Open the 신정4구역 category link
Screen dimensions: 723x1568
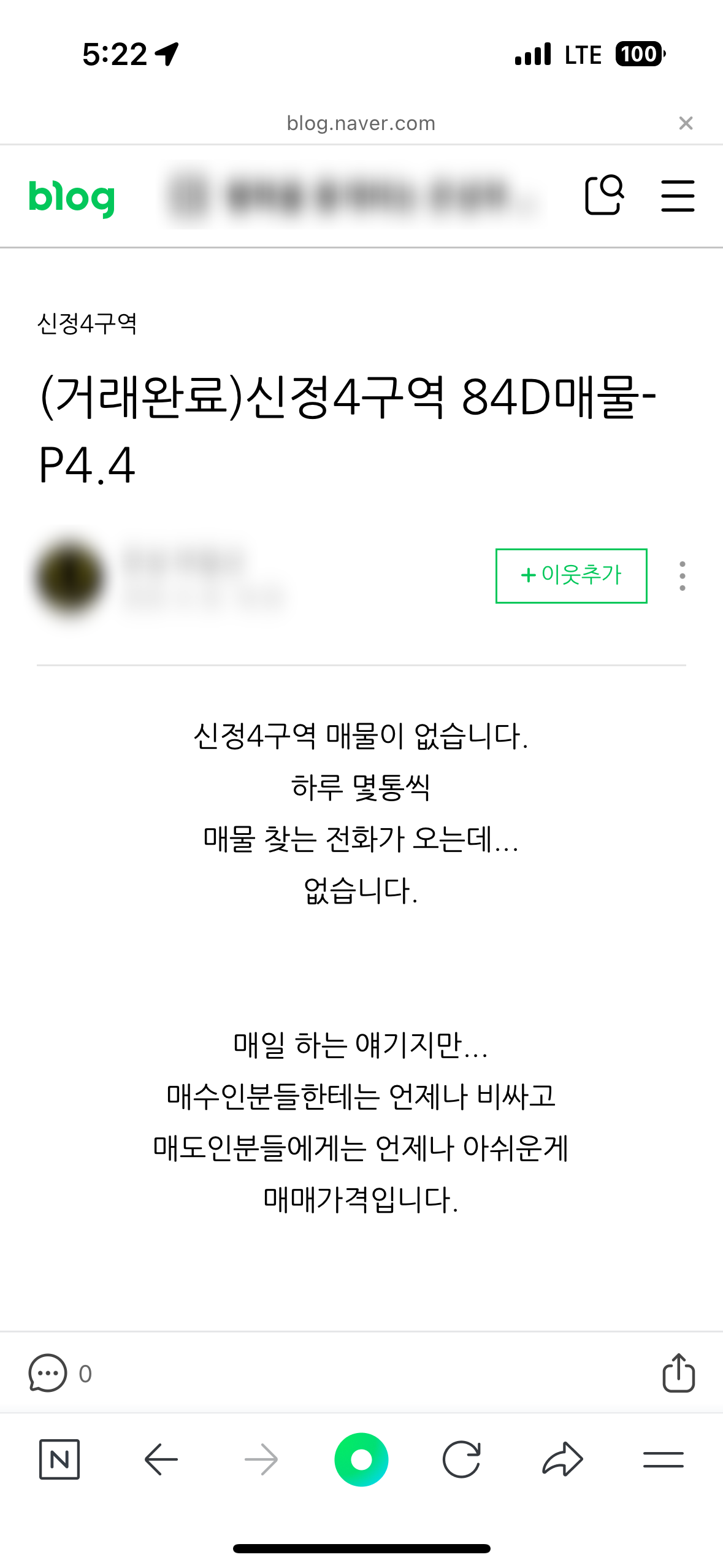(x=87, y=323)
